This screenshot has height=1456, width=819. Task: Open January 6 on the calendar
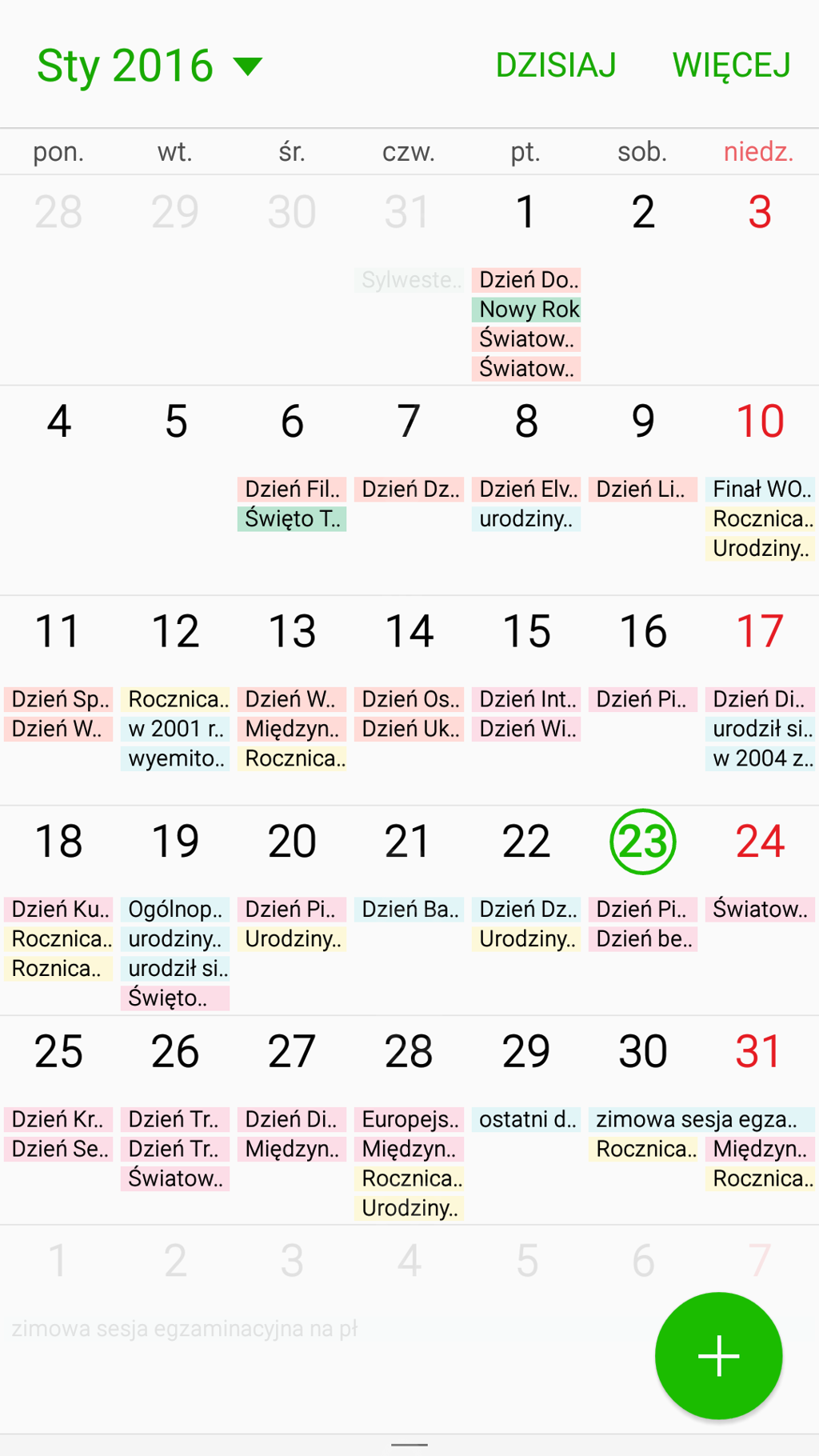pyautogui.click(x=292, y=490)
